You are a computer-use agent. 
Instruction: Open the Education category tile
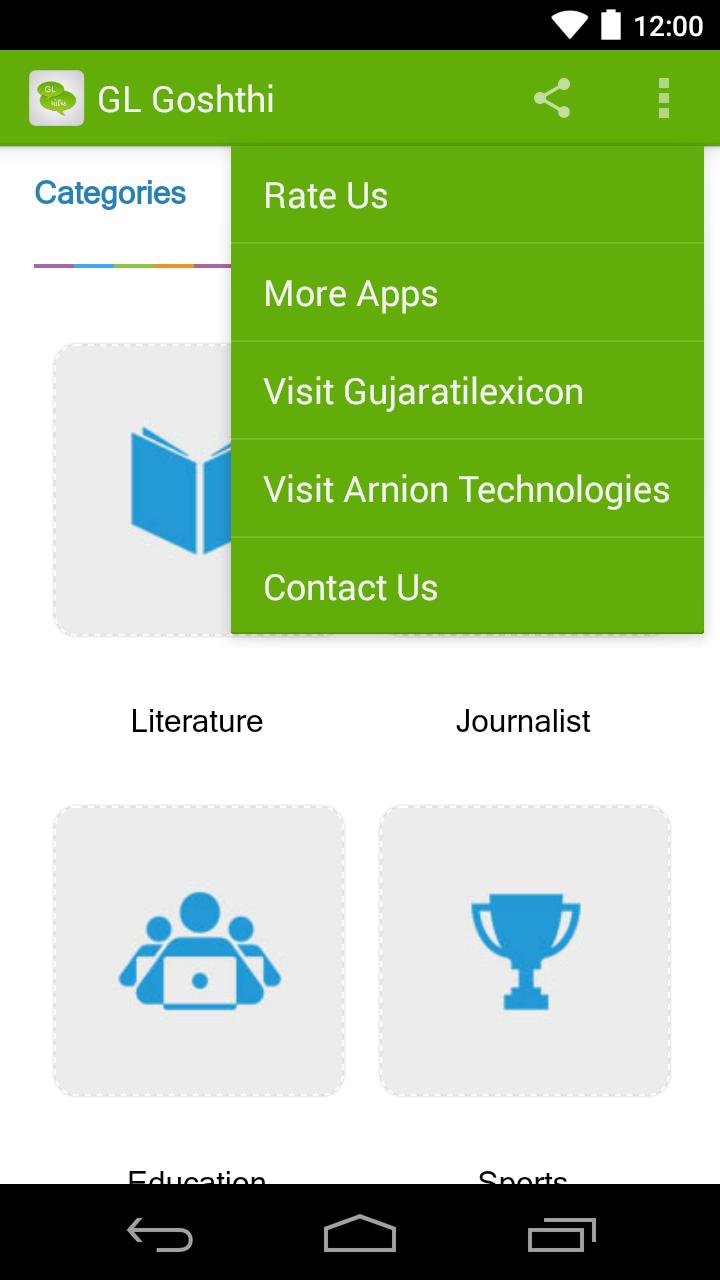point(199,951)
